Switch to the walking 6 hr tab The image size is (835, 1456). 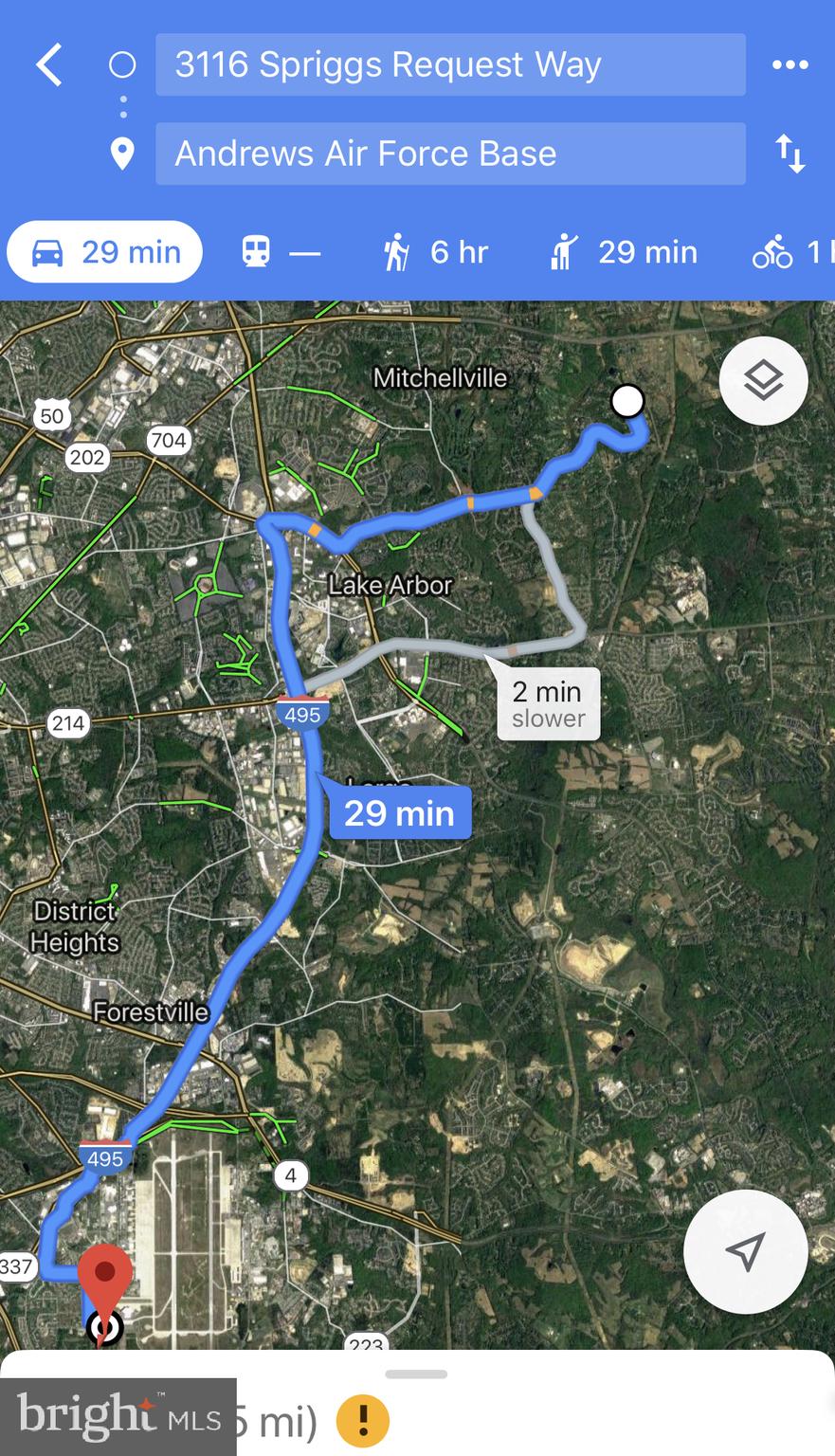point(436,252)
